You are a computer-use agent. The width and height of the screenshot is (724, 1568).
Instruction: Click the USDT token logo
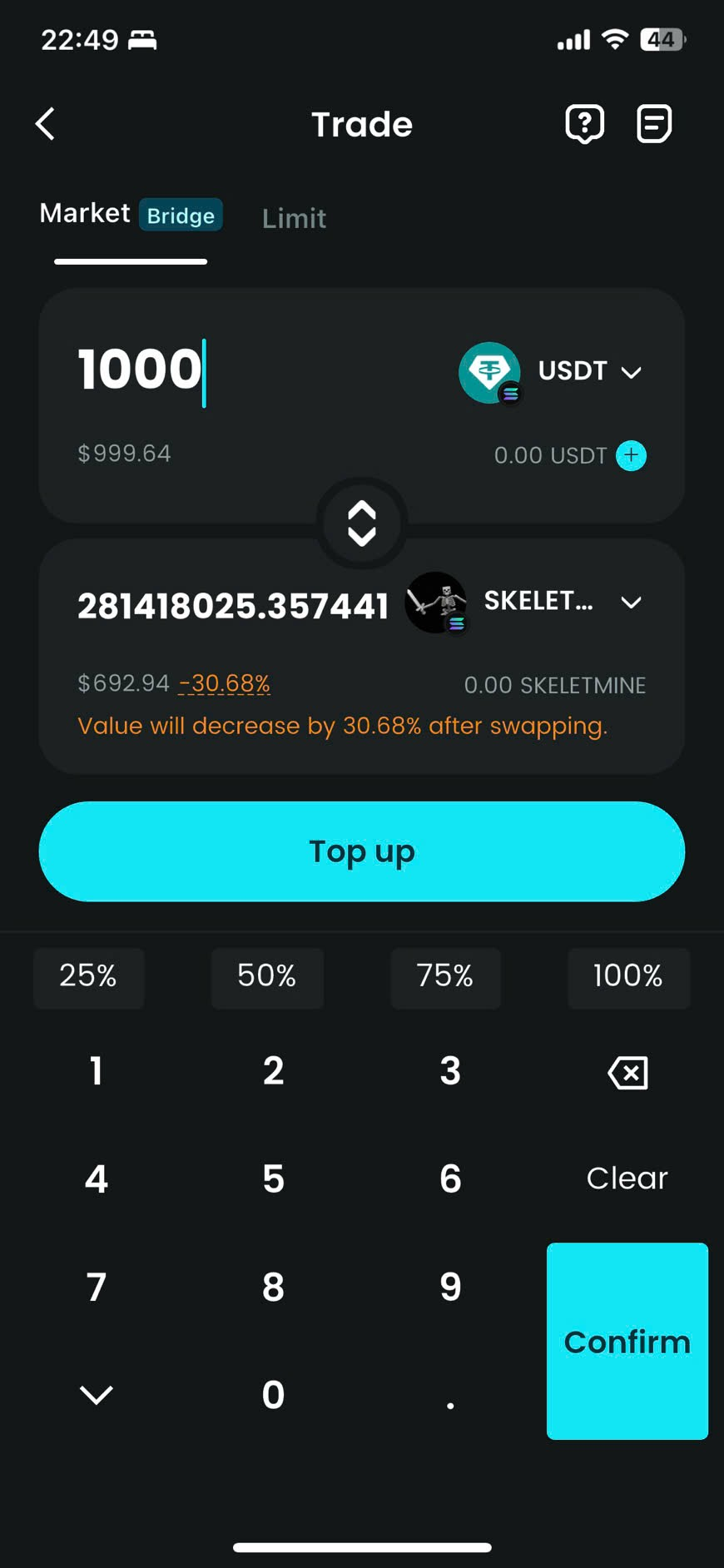pos(489,372)
